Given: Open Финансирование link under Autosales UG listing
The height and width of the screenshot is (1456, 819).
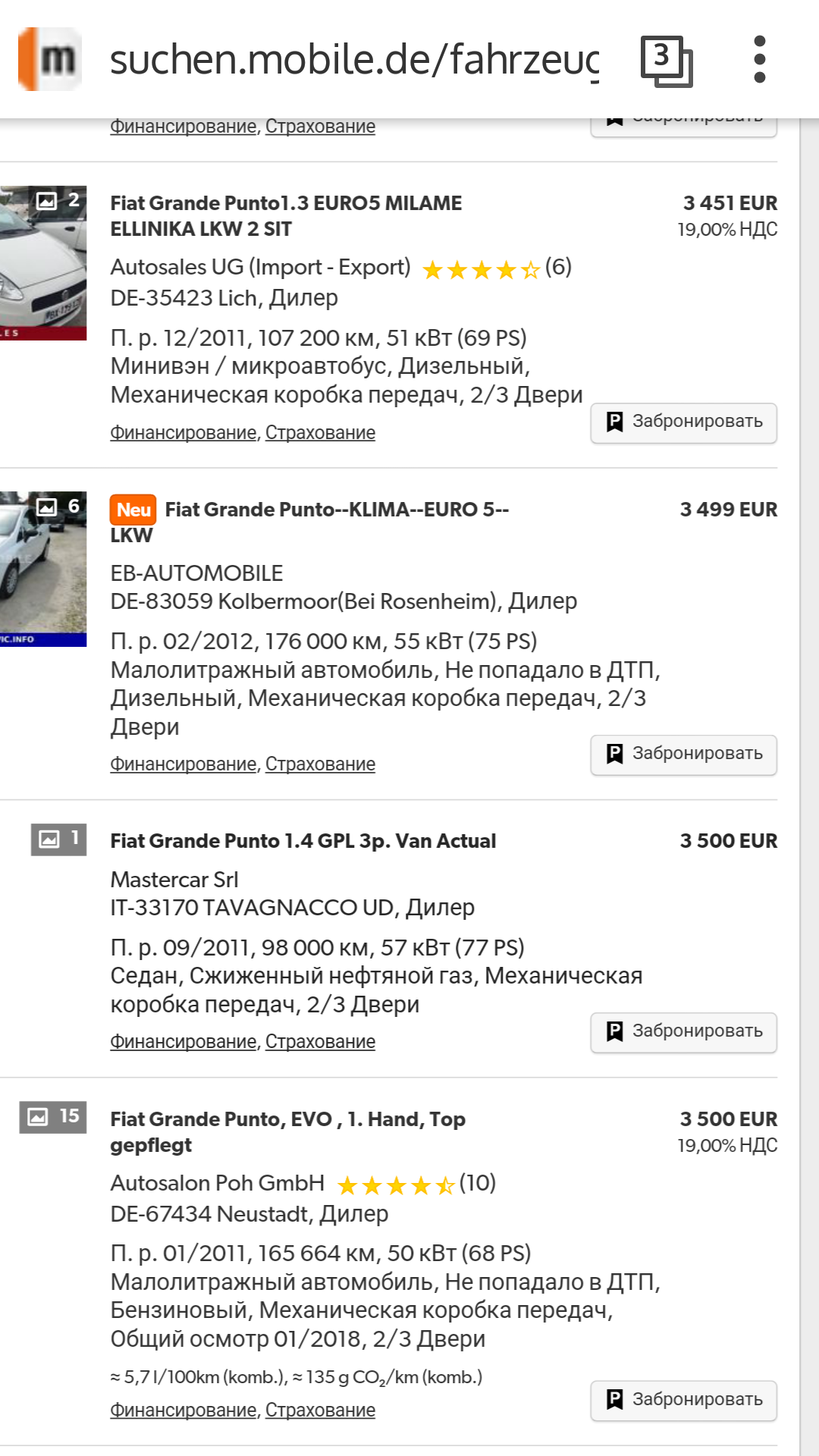Looking at the screenshot, I should click(x=183, y=433).
